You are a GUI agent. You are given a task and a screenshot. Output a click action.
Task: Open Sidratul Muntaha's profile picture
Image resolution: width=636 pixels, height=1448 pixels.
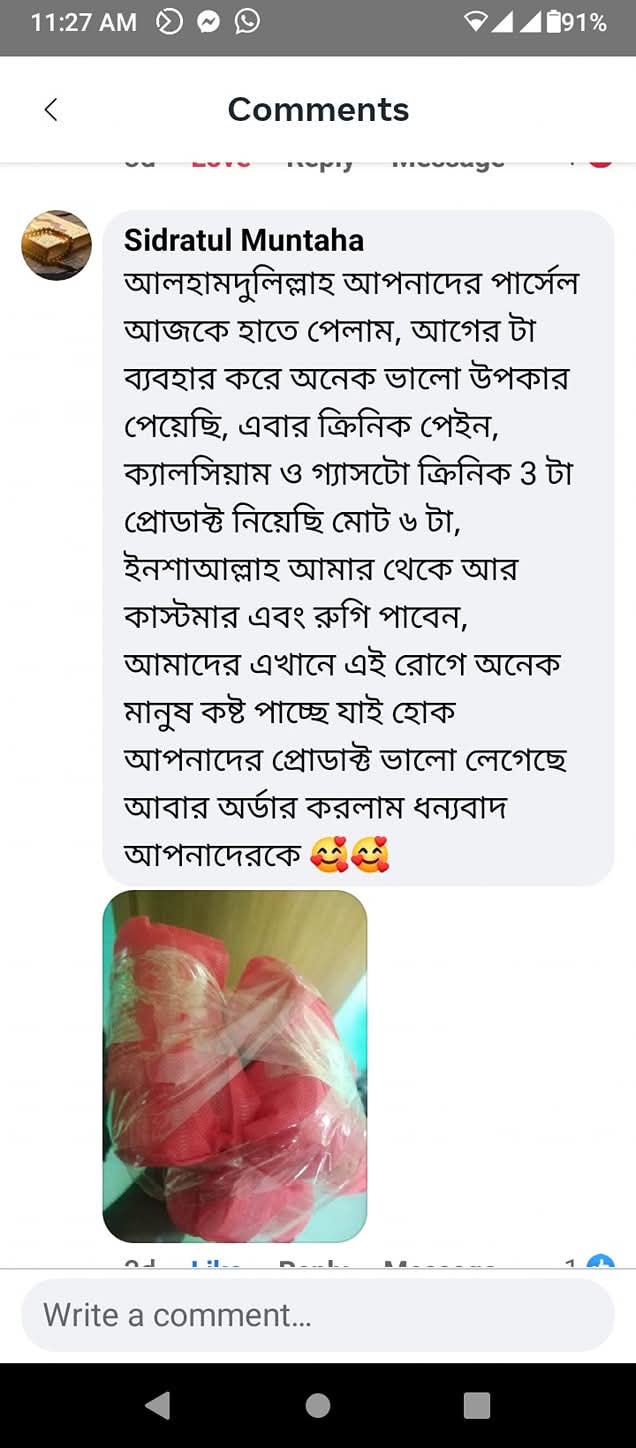pos(56,245)
